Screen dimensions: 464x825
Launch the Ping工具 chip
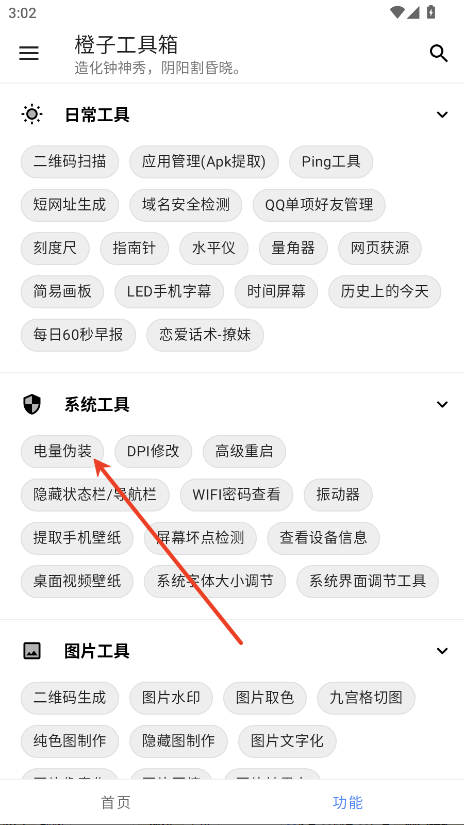(x=331, y=162)
